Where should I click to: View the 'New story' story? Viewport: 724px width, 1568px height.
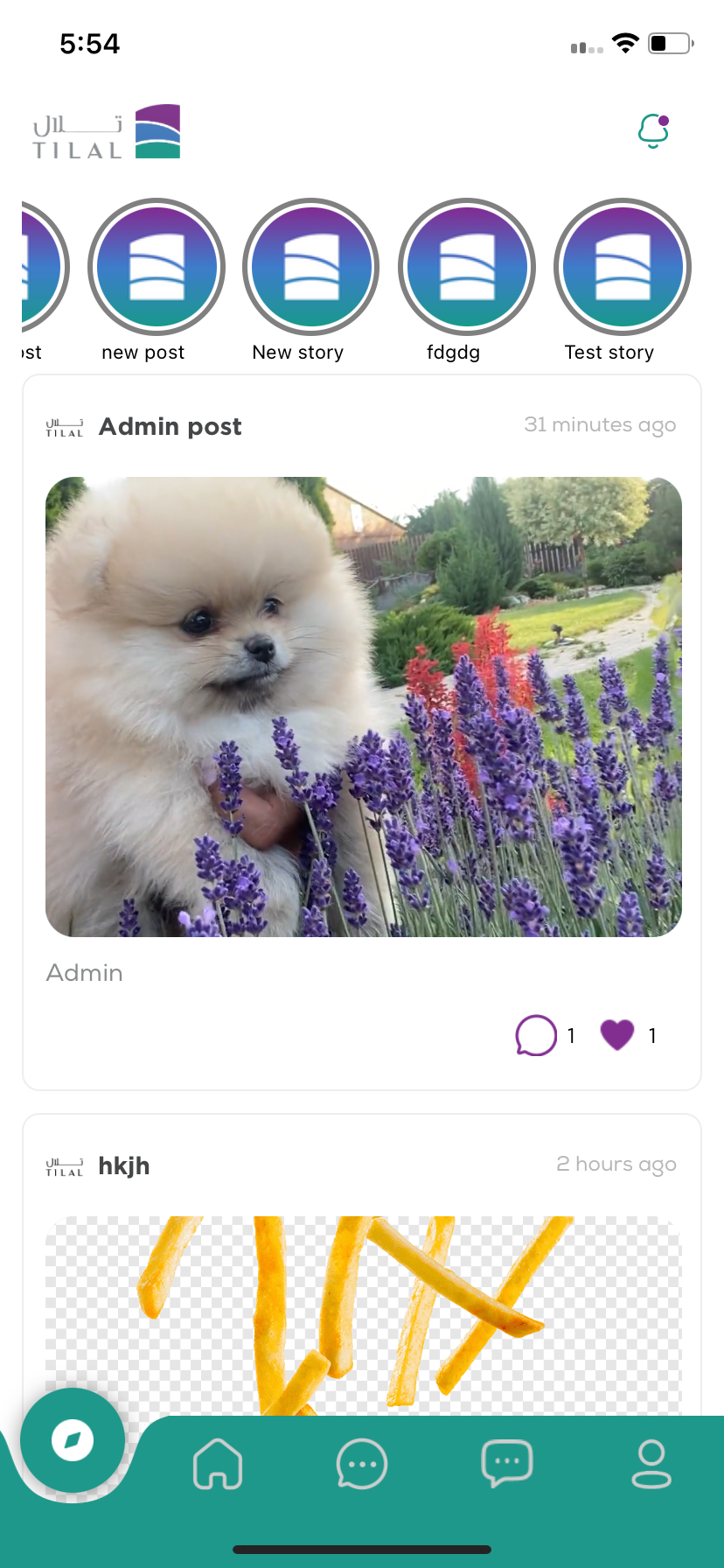click(x=310, y=268)
